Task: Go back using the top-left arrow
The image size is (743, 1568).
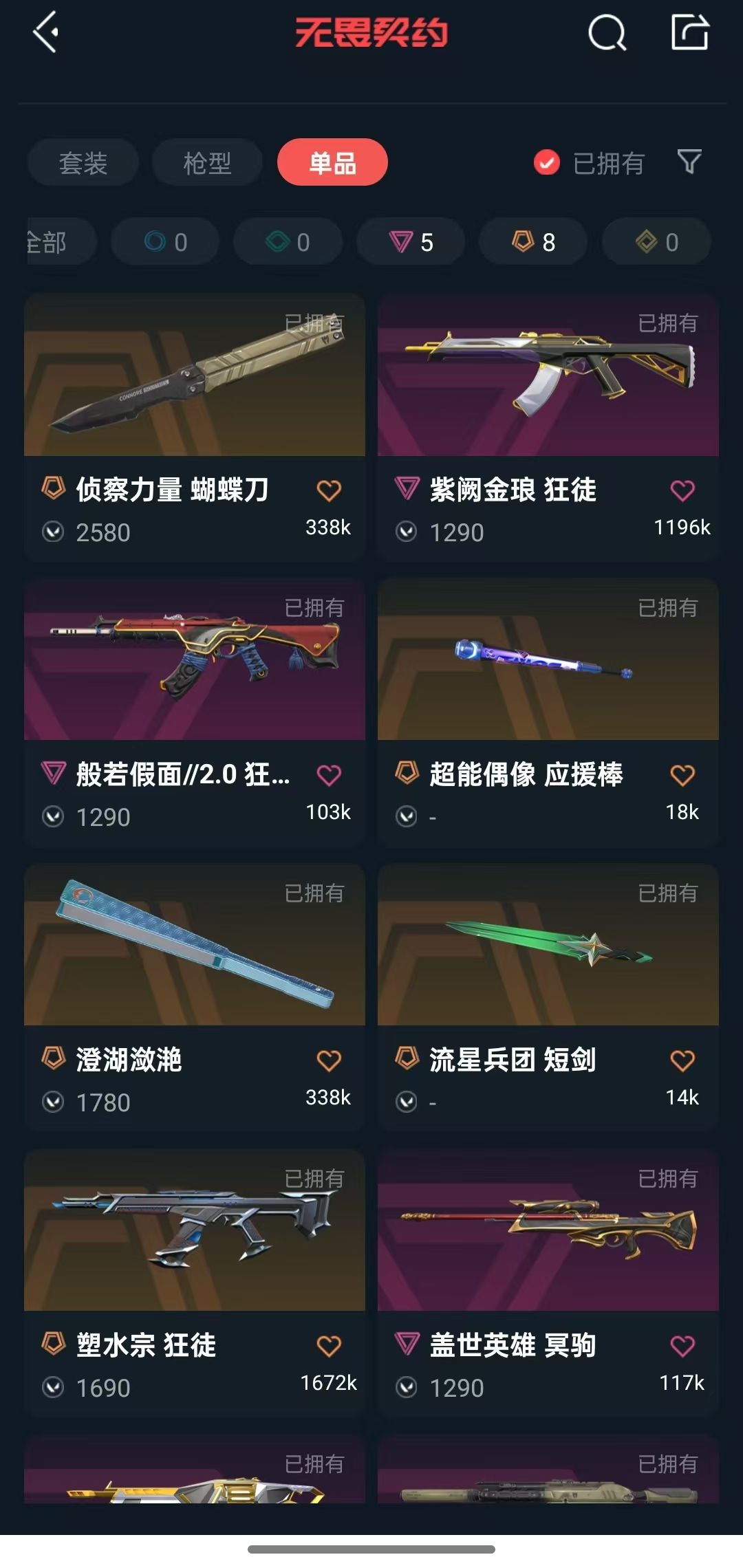Action: click(45, 32)
